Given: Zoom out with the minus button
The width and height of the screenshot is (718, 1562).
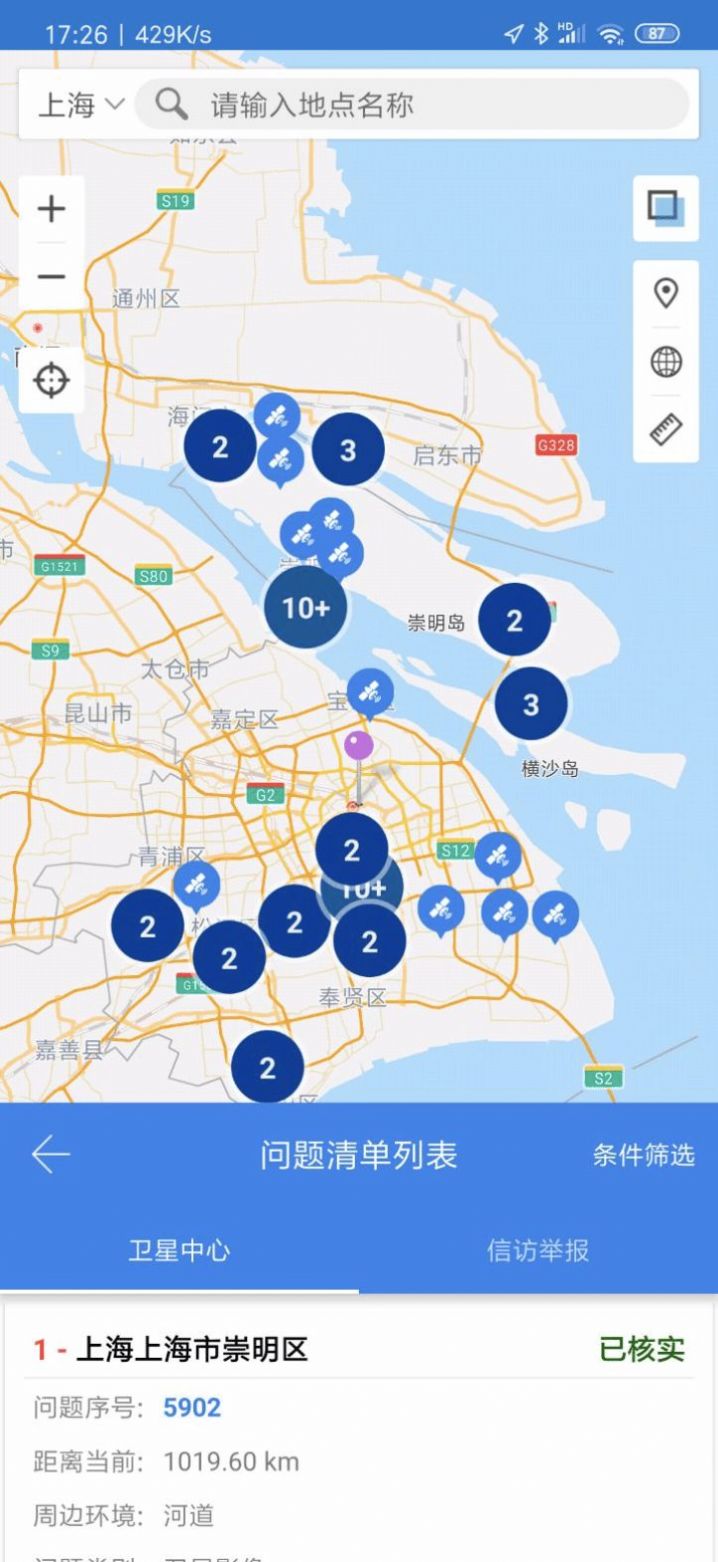Looking at the screenshot, I should click(x=51, y=277).
